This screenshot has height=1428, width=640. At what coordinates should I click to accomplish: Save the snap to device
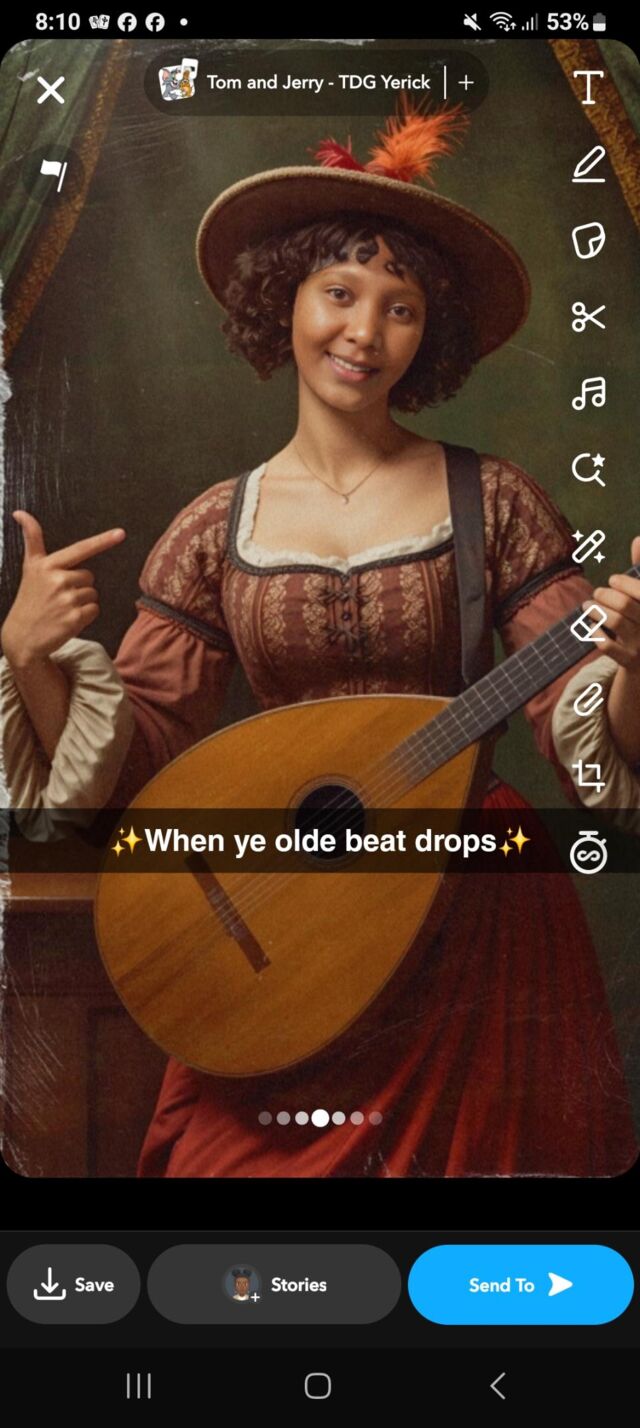point(74,1285)
